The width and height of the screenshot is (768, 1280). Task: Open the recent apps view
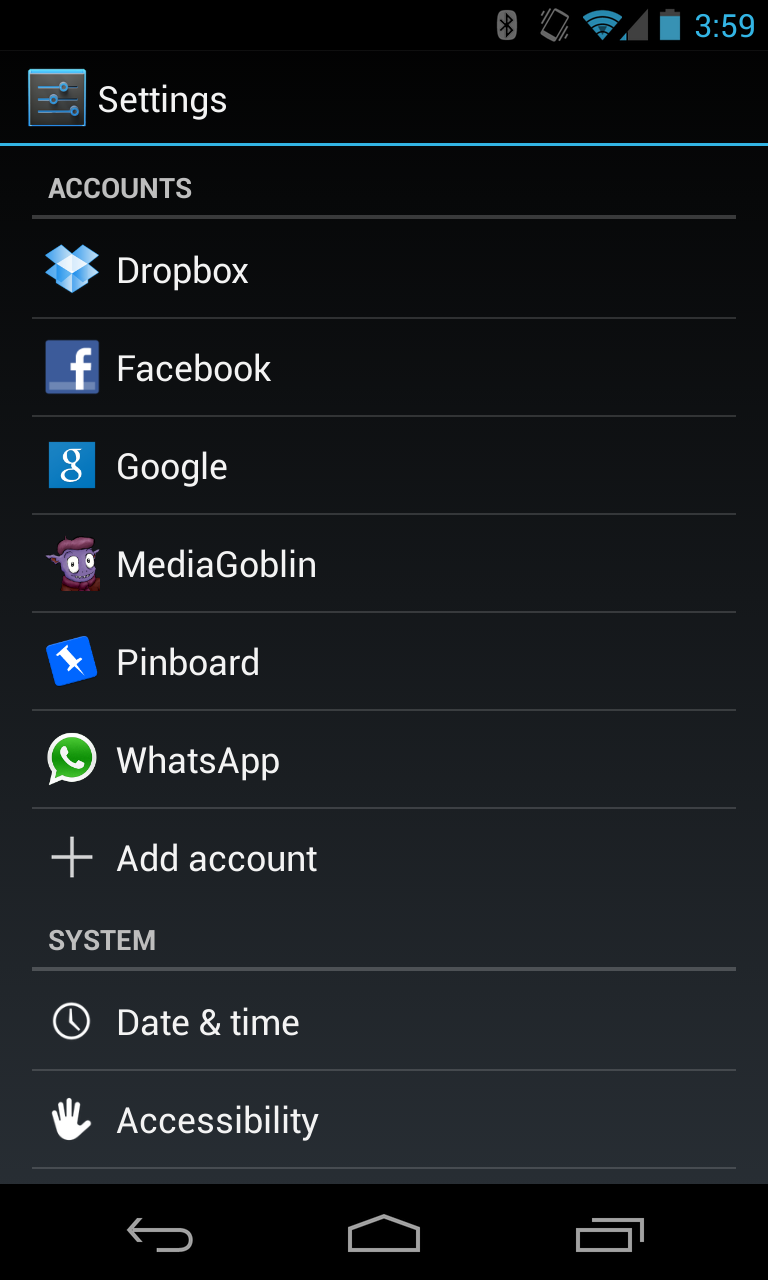pyautogui.click(x=610, y=1235)
